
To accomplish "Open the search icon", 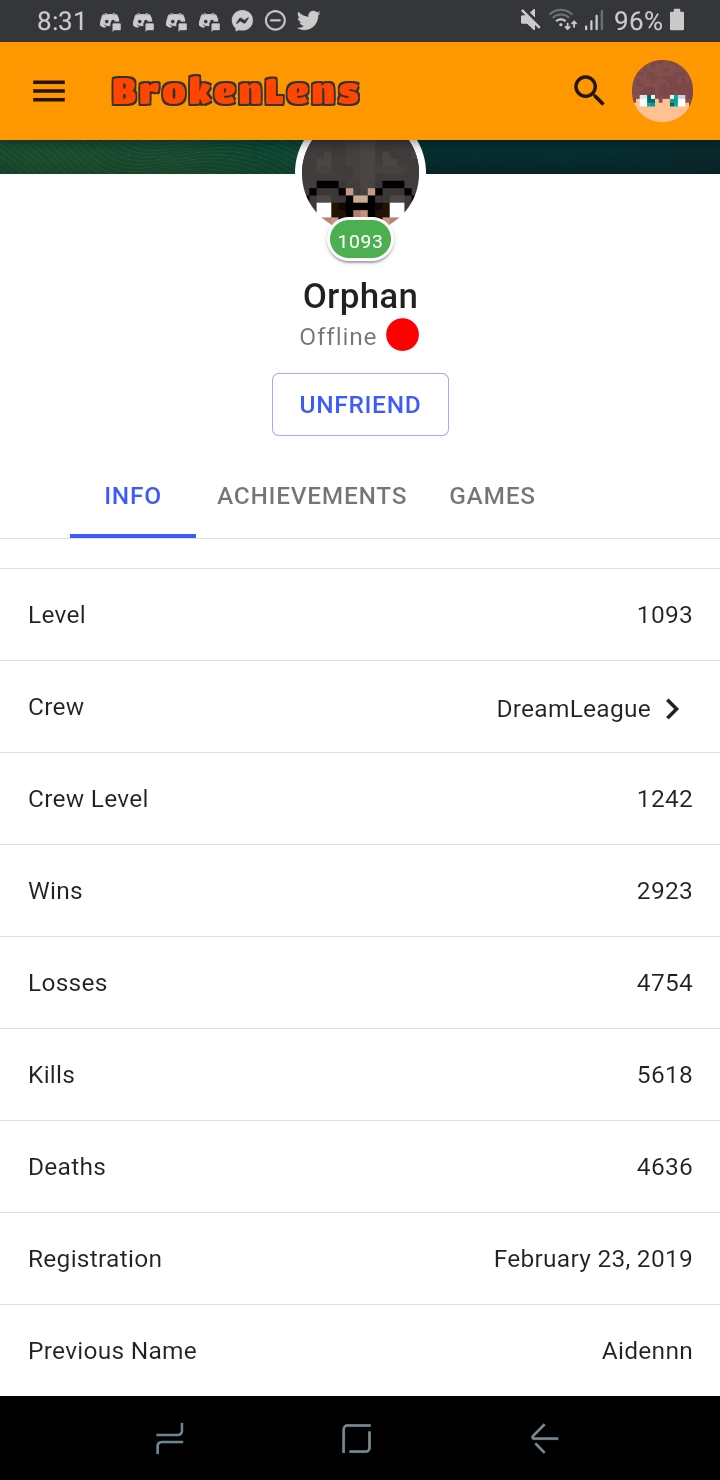I will [x=589, y=91].
